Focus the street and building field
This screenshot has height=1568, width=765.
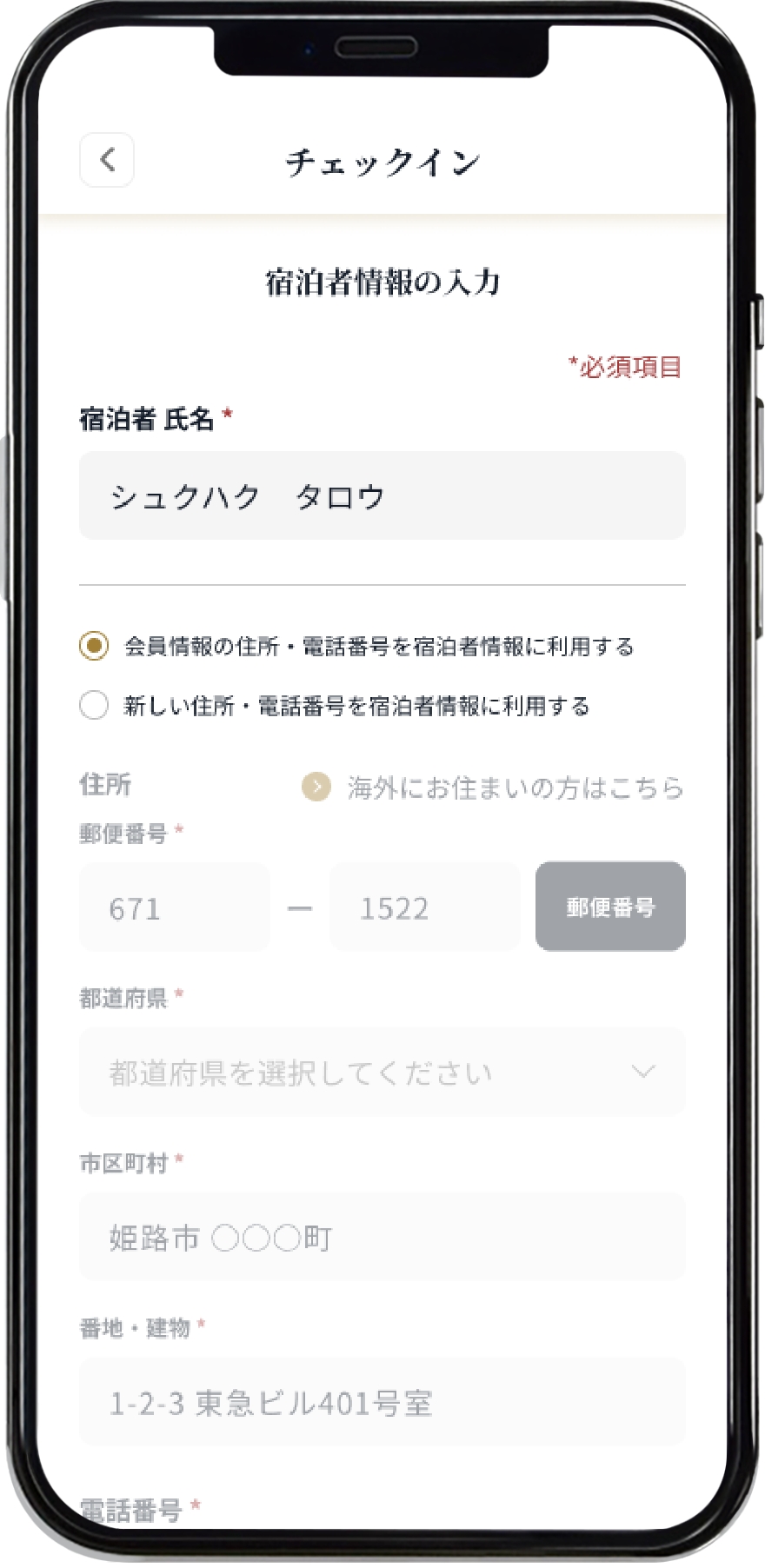[382, 1402]
